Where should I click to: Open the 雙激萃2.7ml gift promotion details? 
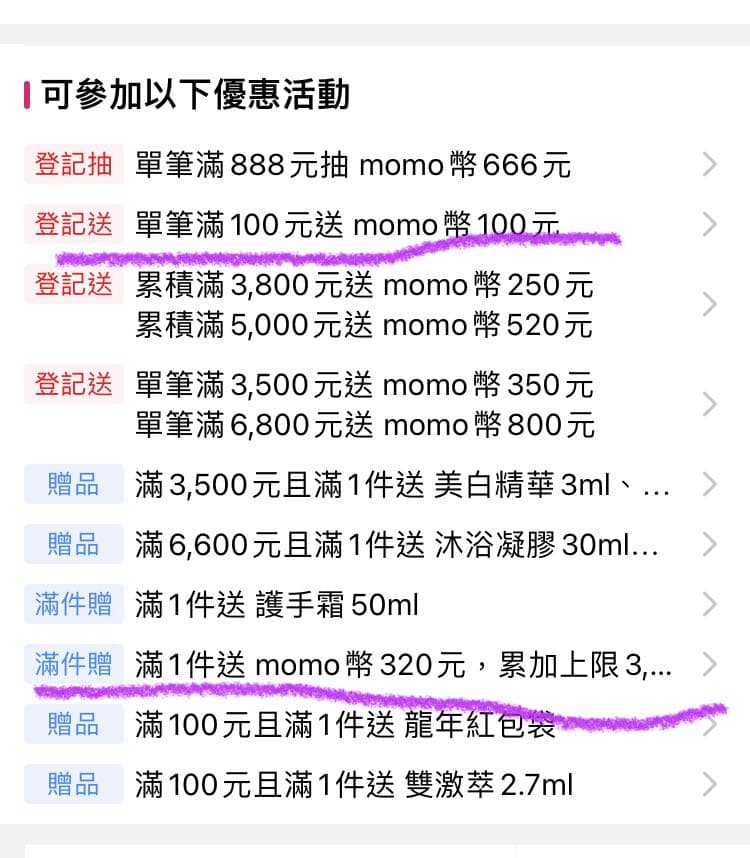click(x=709, y=784)
